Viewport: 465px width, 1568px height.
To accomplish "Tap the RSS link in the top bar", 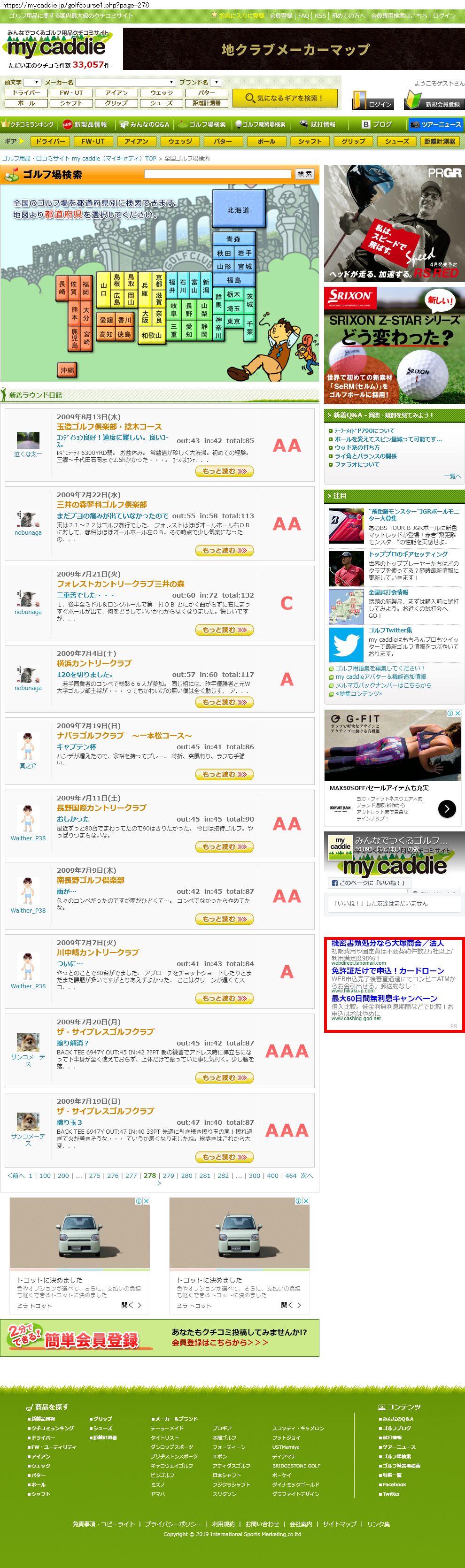I will click(x=320, y=16).
